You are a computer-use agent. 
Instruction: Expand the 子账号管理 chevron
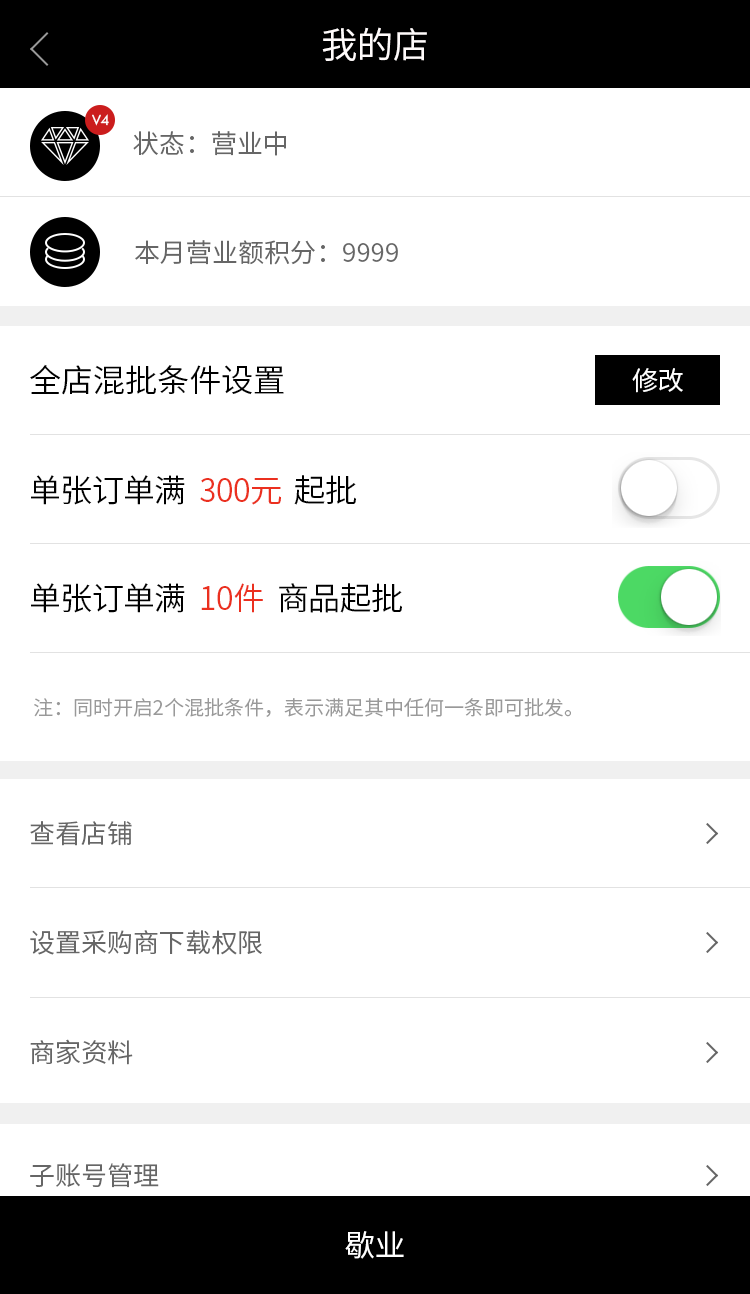(711, 1176)
